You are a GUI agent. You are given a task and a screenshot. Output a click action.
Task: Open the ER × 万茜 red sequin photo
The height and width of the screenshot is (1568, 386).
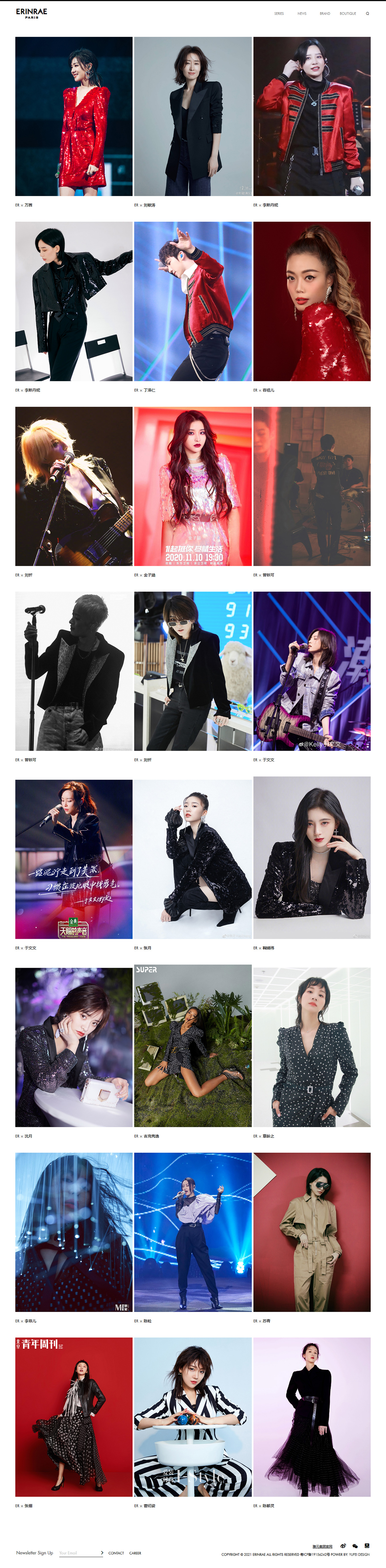[74, 116]
